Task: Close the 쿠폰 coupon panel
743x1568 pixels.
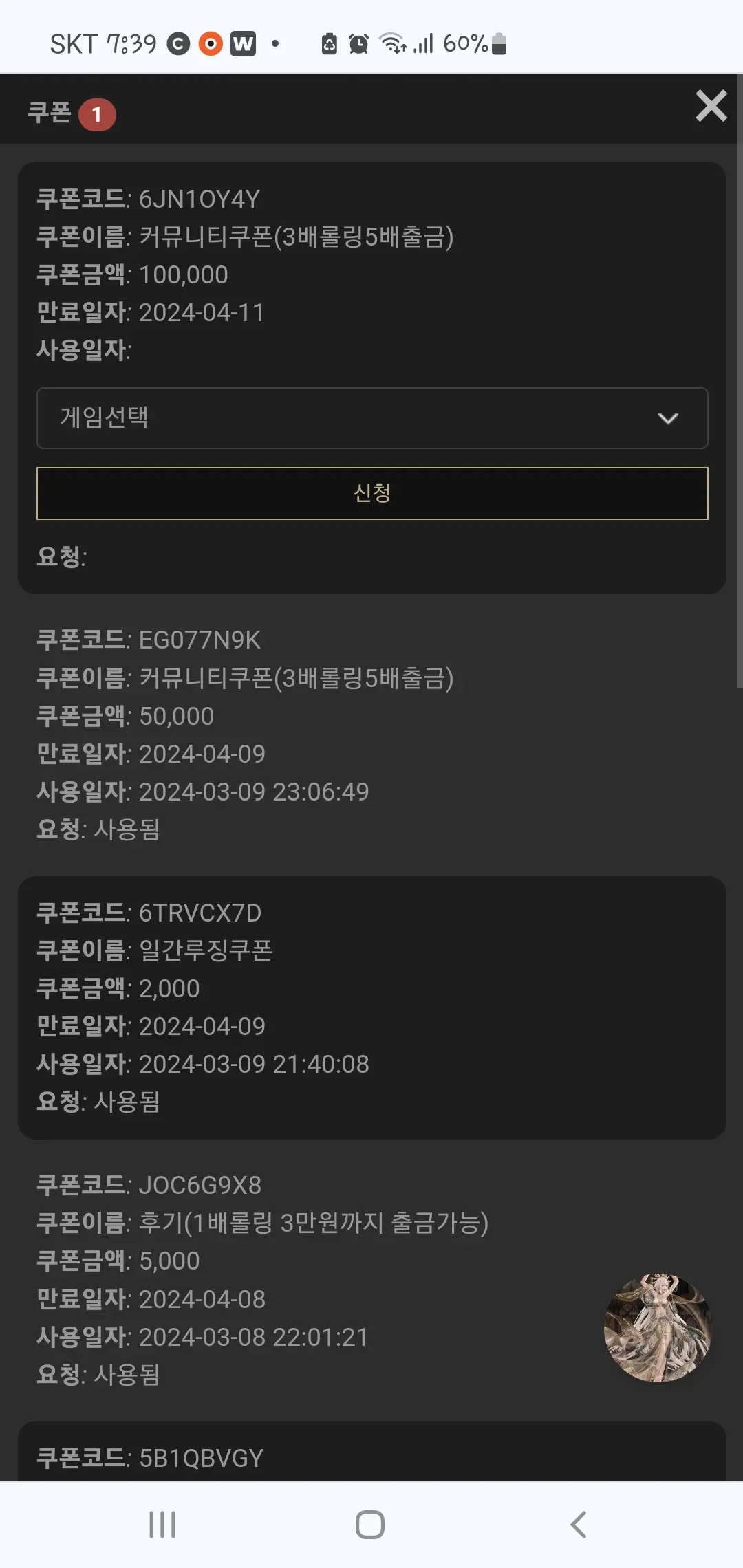Action: coord(711,106)
